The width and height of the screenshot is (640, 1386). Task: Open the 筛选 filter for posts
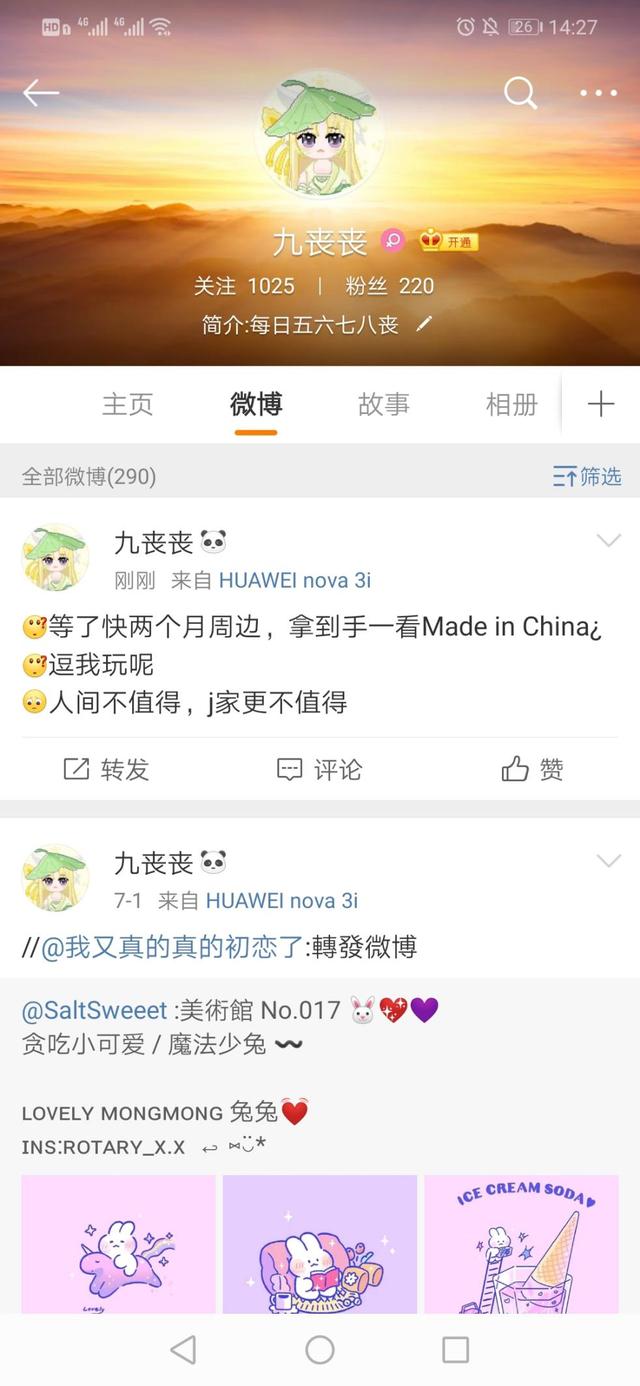click(588, 477)
